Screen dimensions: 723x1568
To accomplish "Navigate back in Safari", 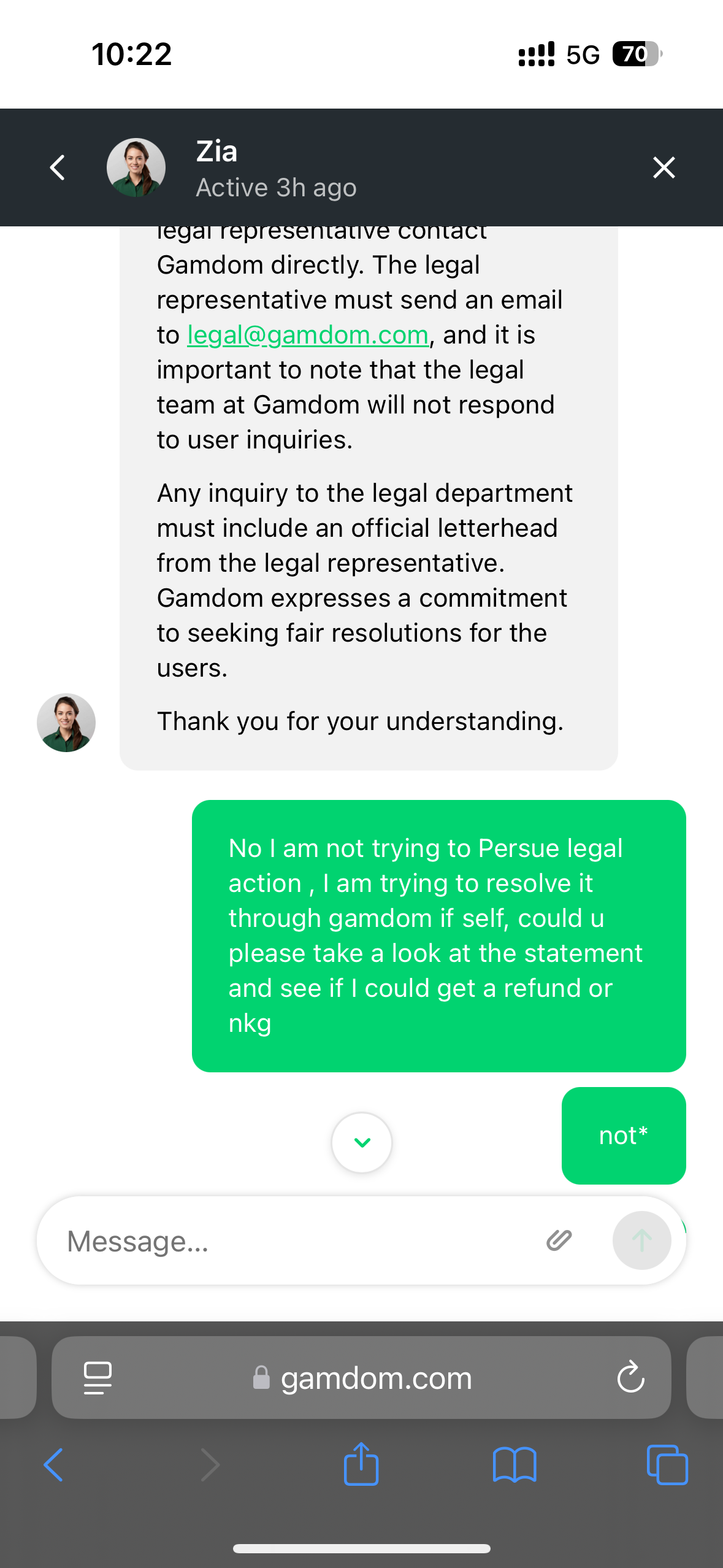I will point(54,1465).
